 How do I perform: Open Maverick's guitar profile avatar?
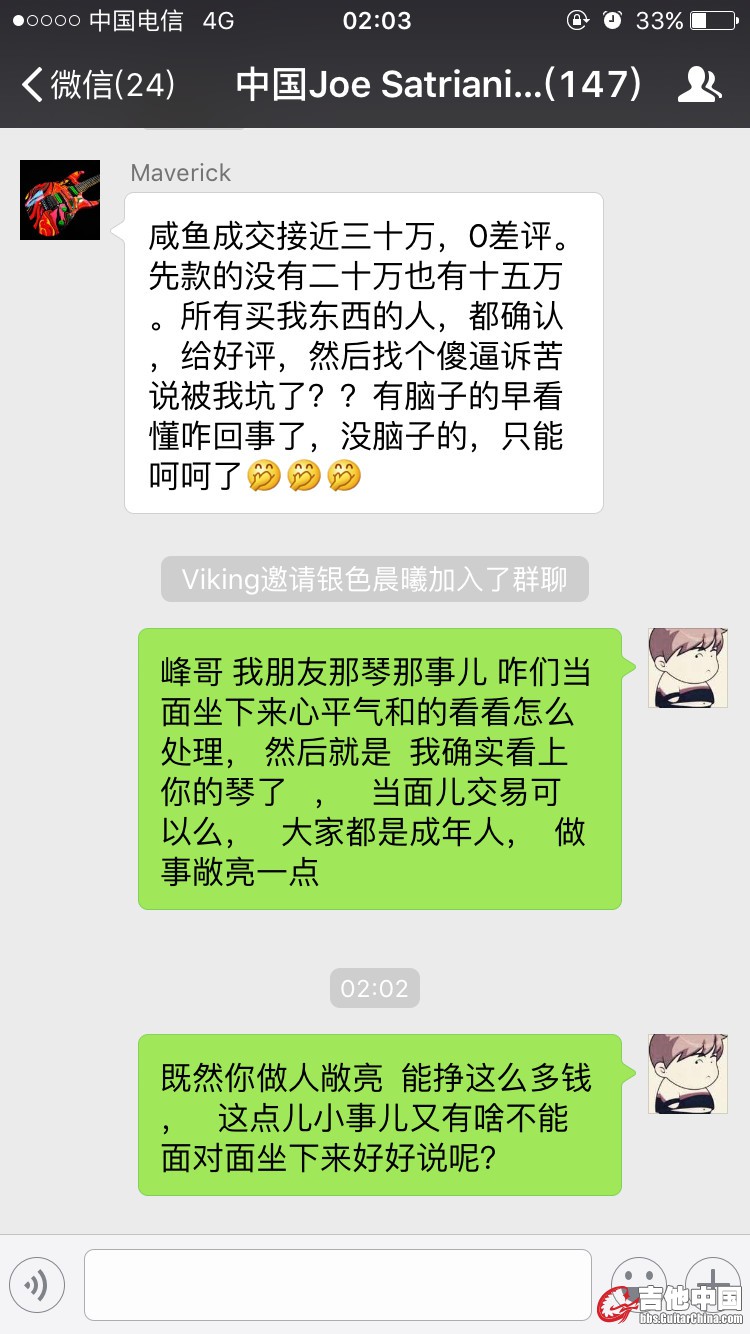click(60, 200)
